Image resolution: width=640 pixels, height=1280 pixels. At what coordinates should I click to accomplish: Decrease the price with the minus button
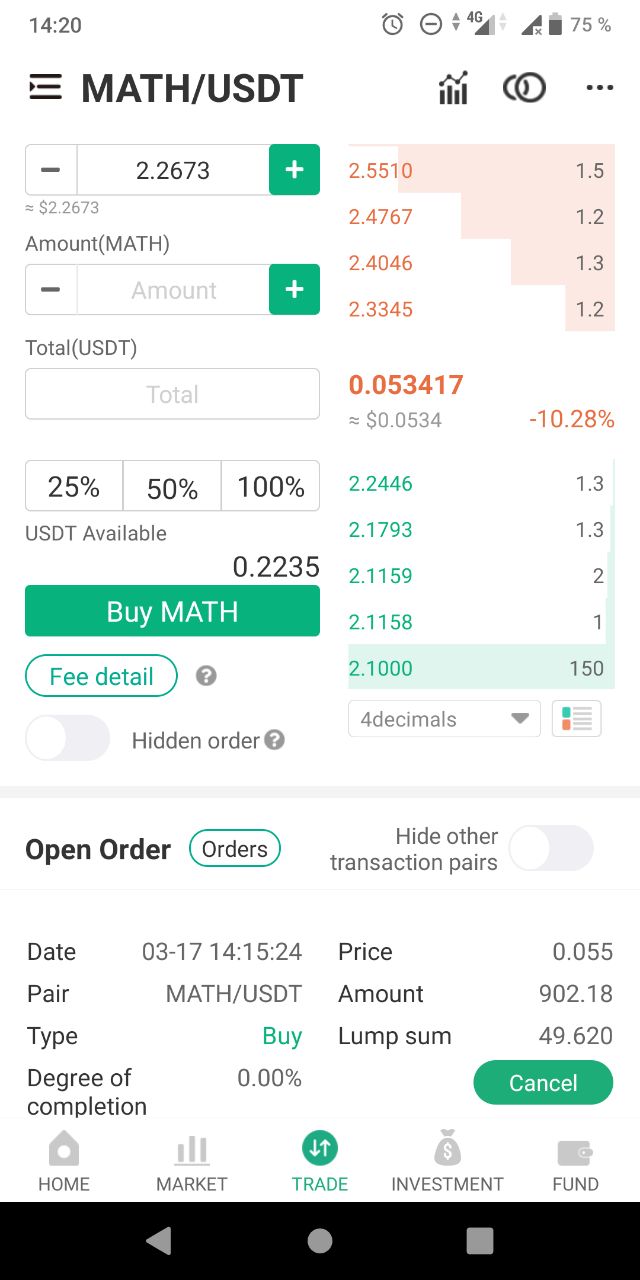click(51, 170)
